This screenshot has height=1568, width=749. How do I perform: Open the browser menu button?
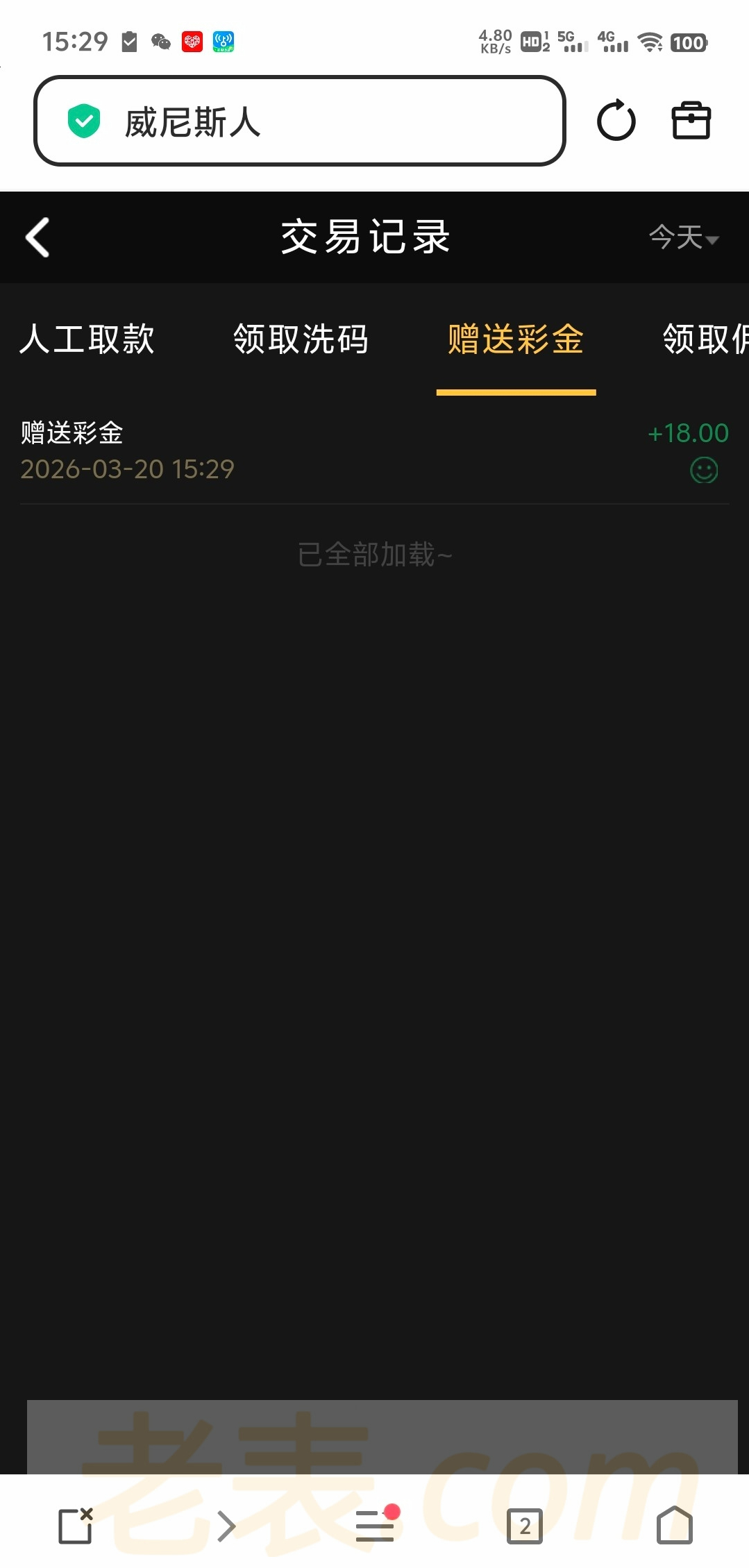(376, 1525)
